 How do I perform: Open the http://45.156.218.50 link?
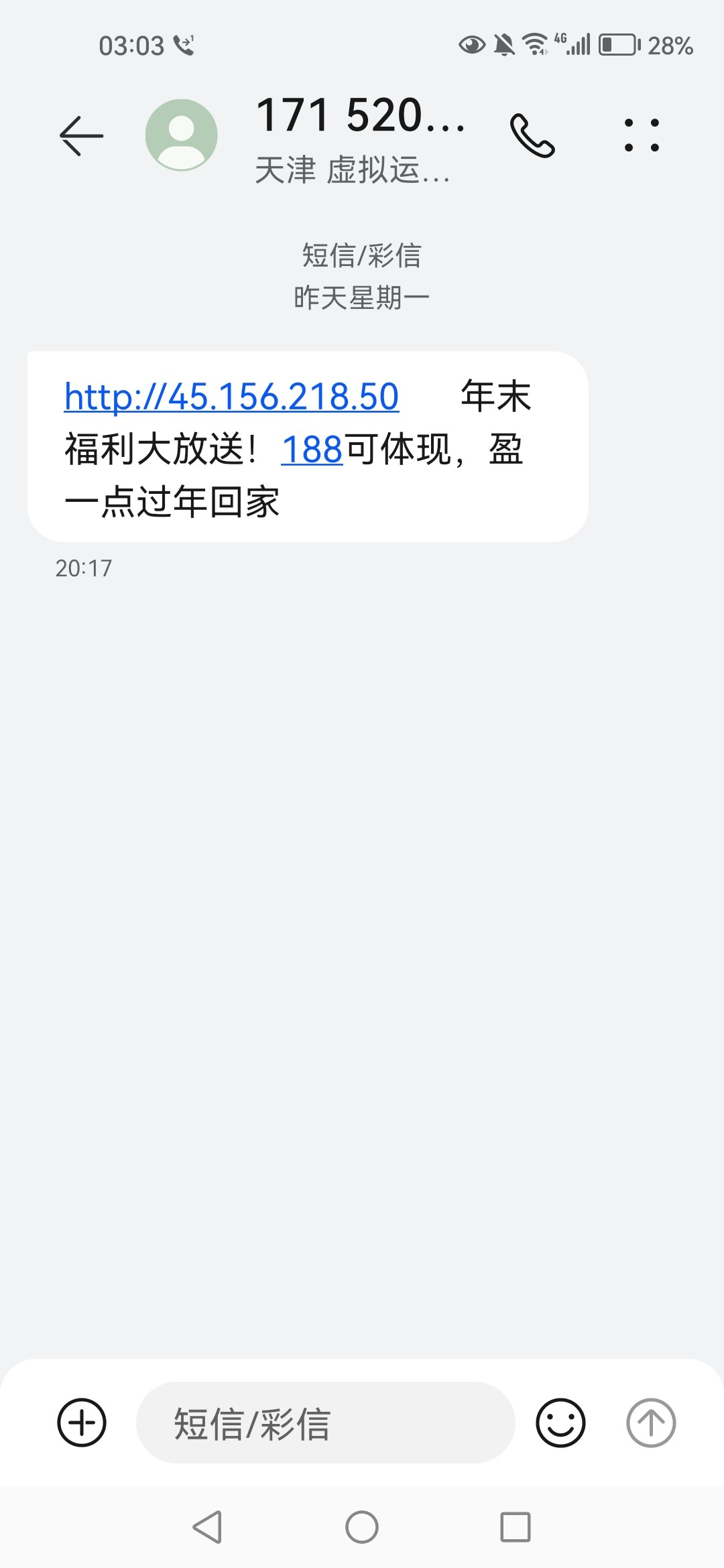[x=231, y=397]
